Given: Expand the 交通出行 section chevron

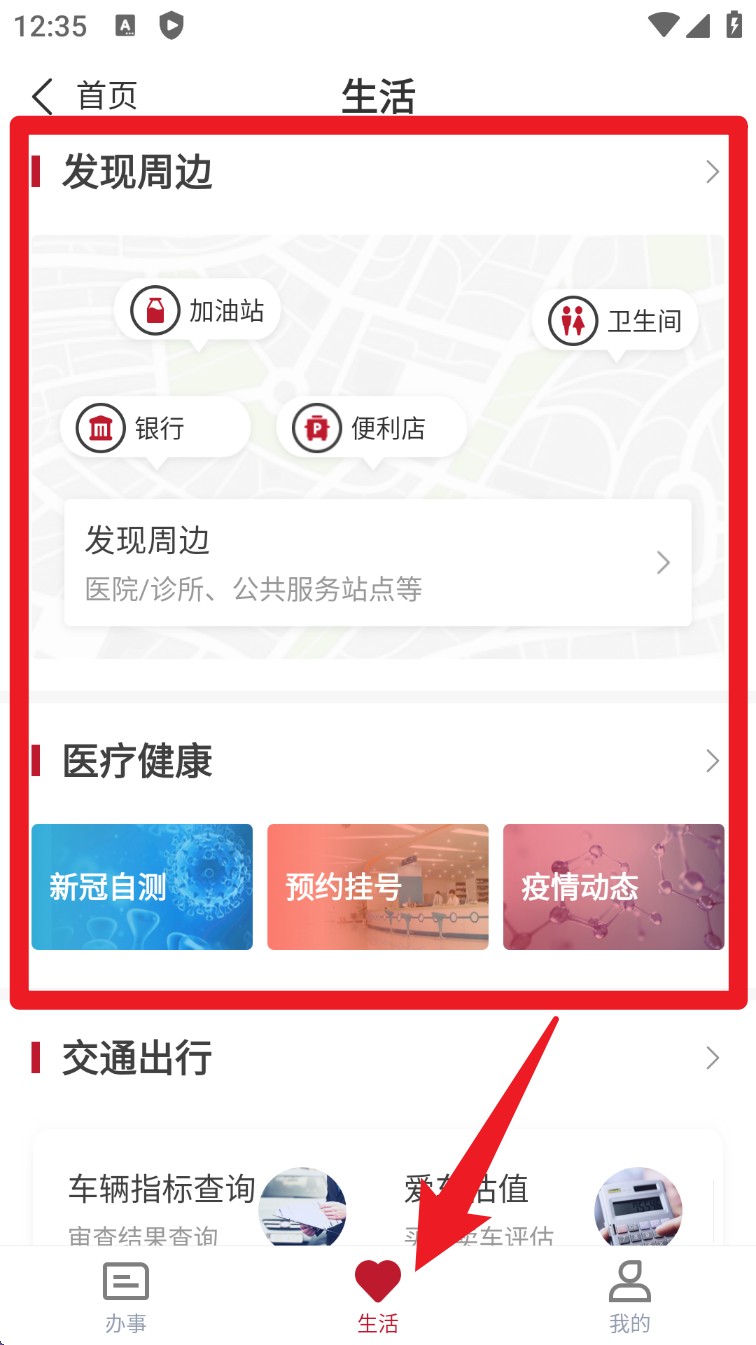Looking at the screenshot, I should 712,1058.
